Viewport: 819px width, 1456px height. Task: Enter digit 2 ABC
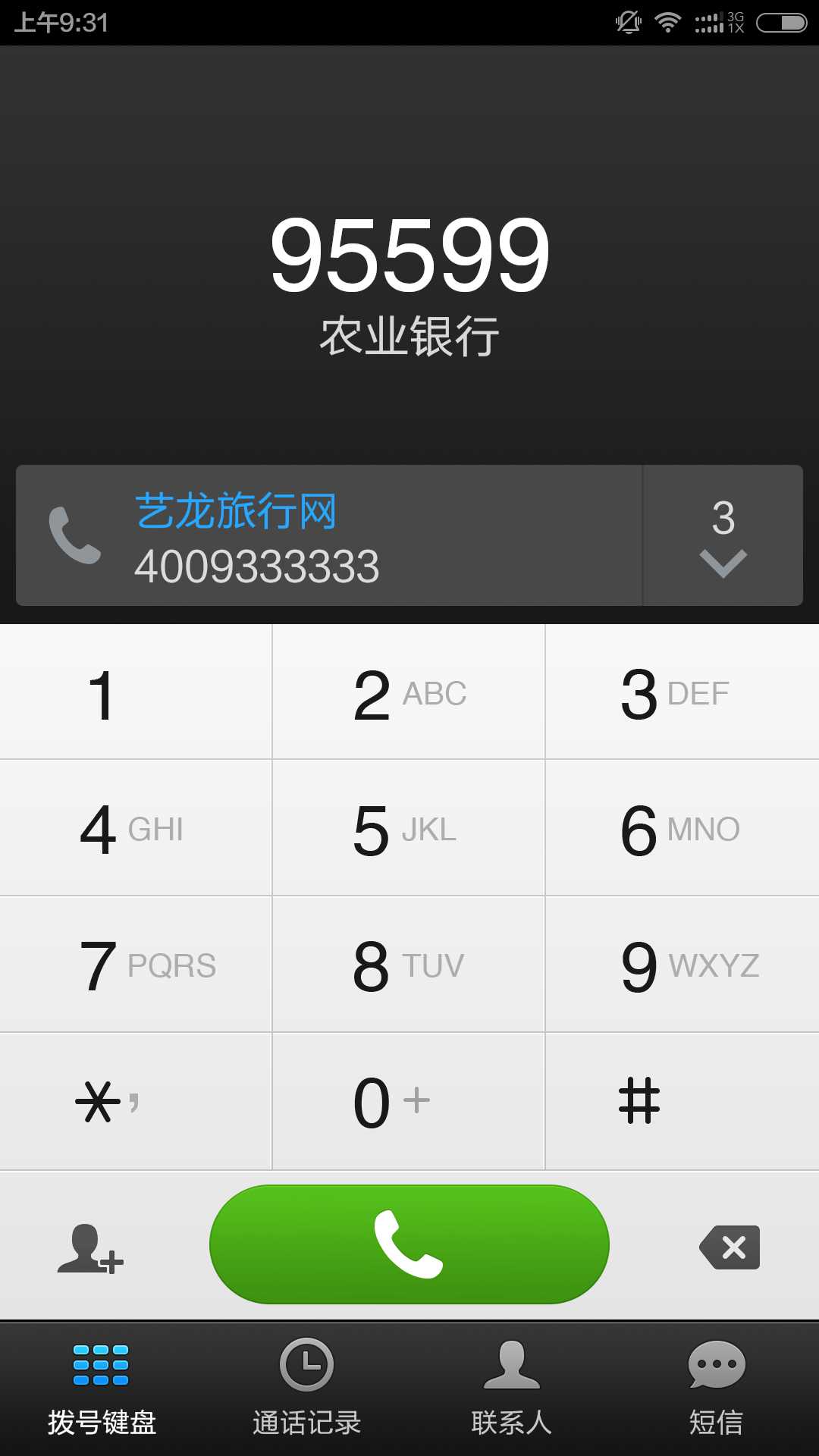pyautogui.click(x=409, y=692)
